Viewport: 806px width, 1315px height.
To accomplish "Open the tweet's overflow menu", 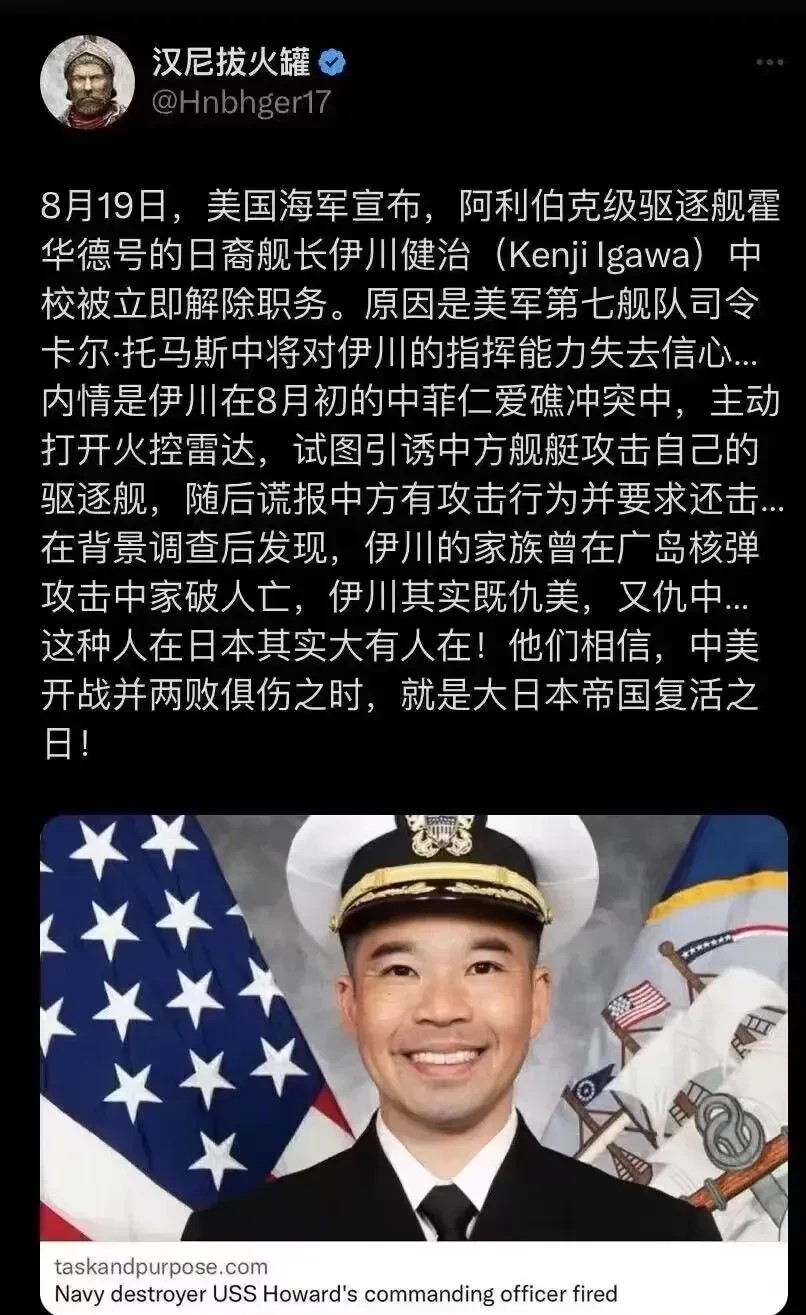I will click(768, 63).
